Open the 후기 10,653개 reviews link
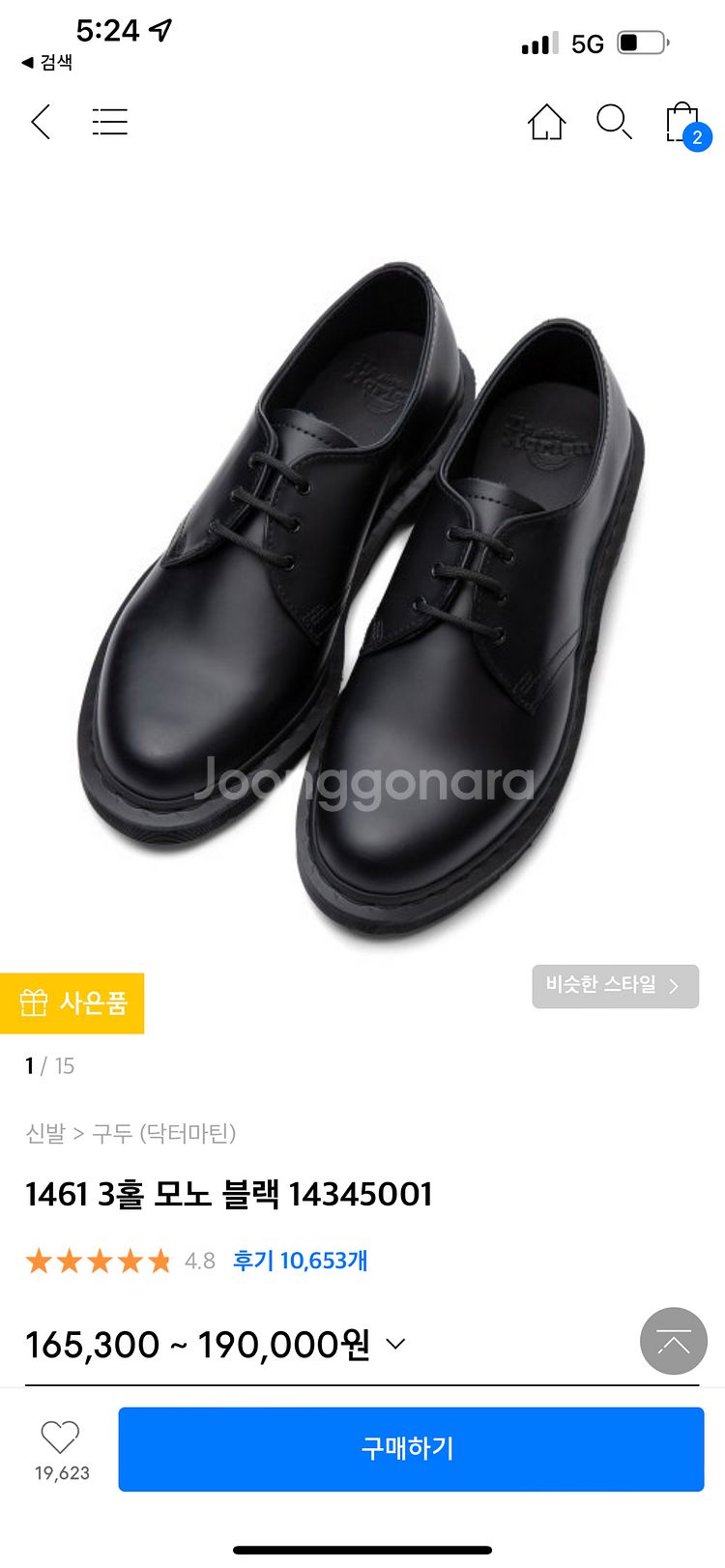 [300, 1261]
